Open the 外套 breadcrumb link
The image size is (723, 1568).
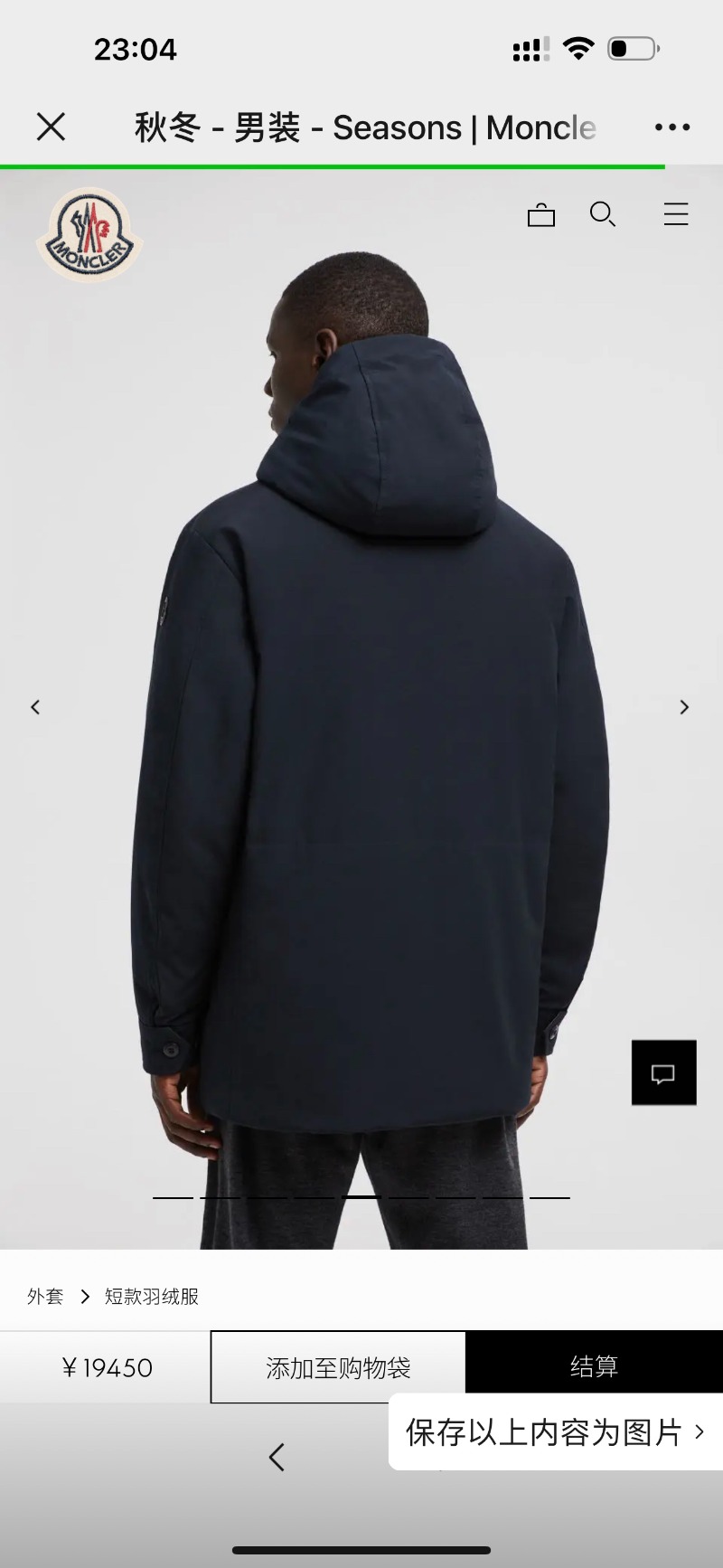45,1297
